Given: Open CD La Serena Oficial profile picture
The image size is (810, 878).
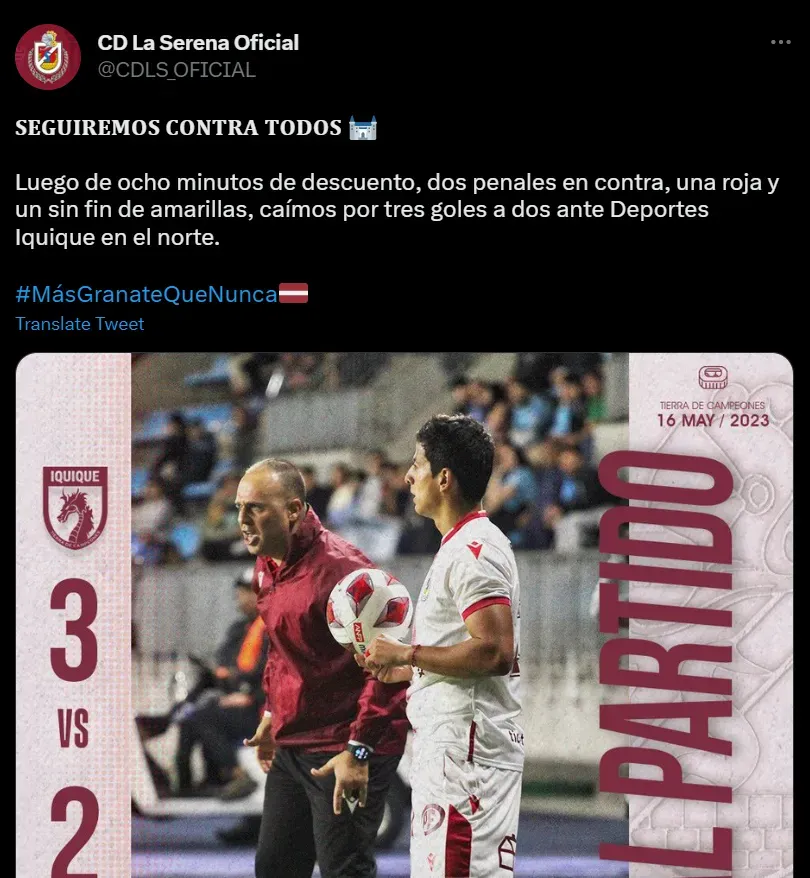Looking at the screenshot, I should [48, 57].
